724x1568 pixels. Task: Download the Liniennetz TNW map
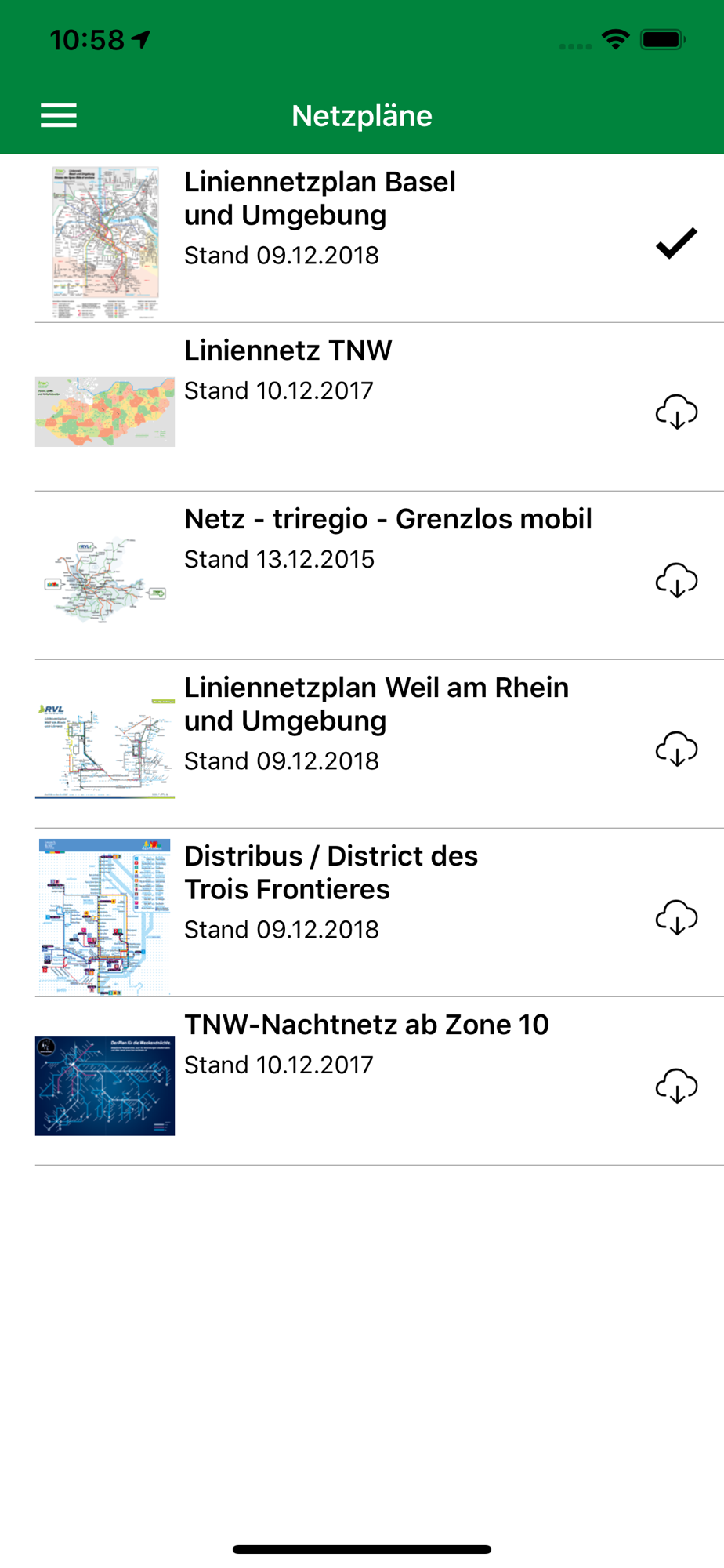[x=676, y=412]
